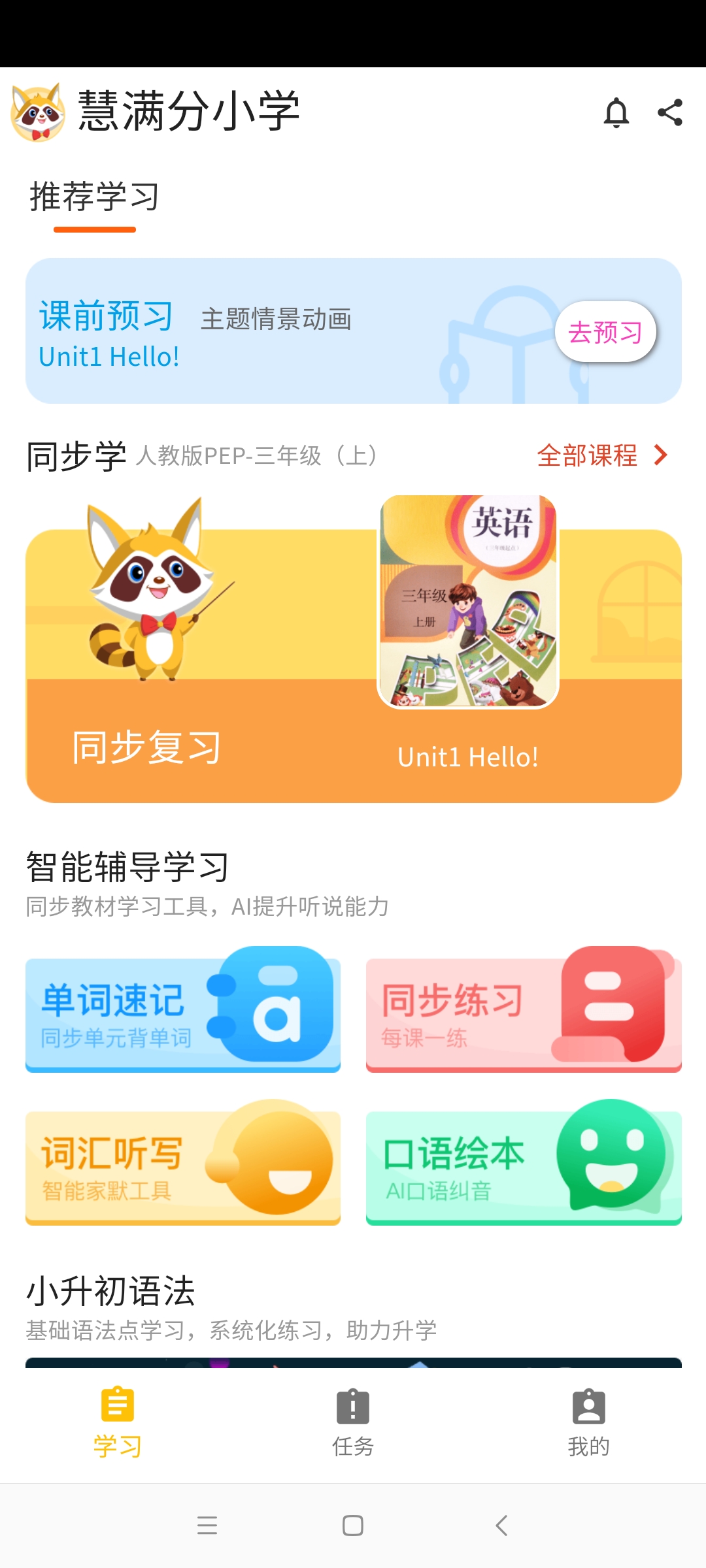This screenshot has width=706, height=1568.
Task: Switch to 推荐学习 recommended learning
Action: click(95, 196)
